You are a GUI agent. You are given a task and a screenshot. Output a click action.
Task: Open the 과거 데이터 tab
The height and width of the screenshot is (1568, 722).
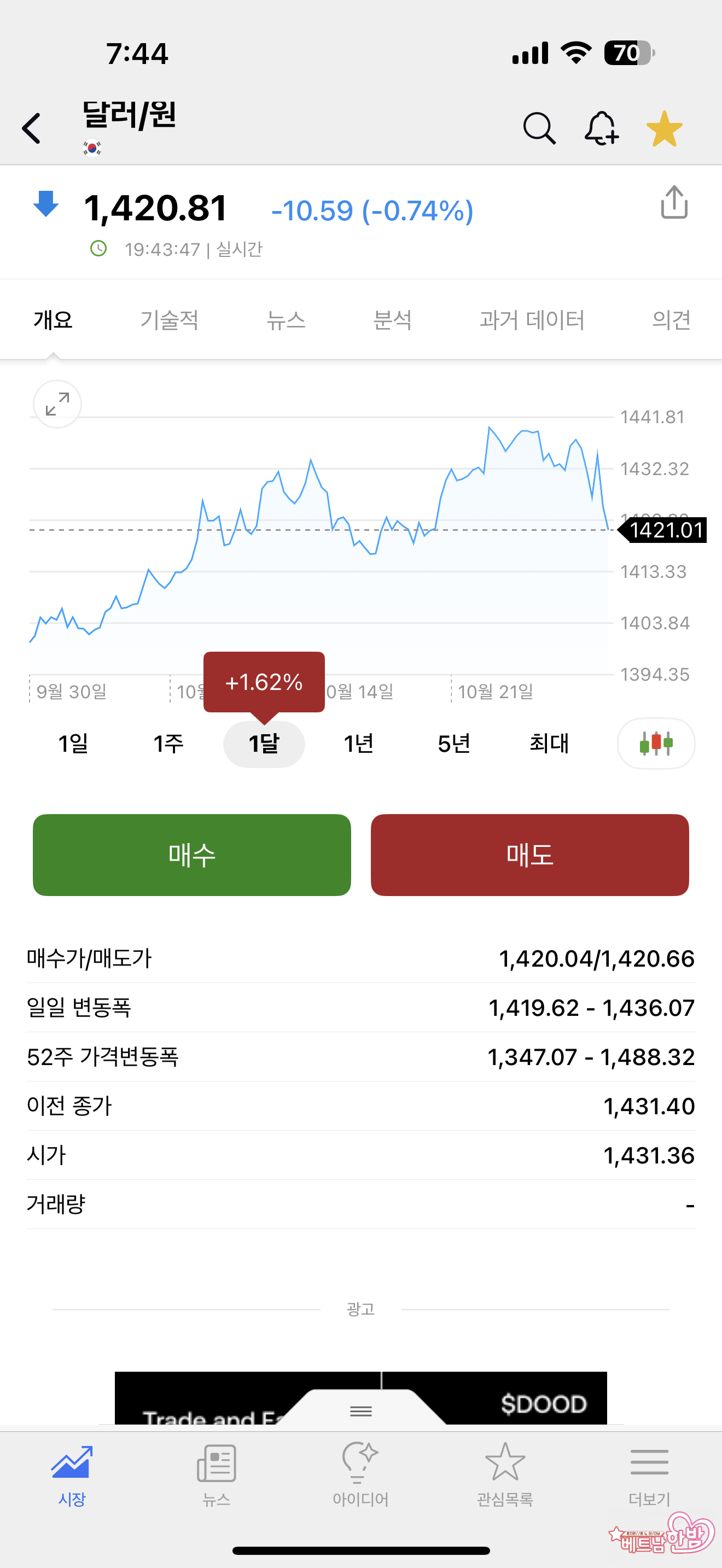pyautogui.click(x=532, y=320)
